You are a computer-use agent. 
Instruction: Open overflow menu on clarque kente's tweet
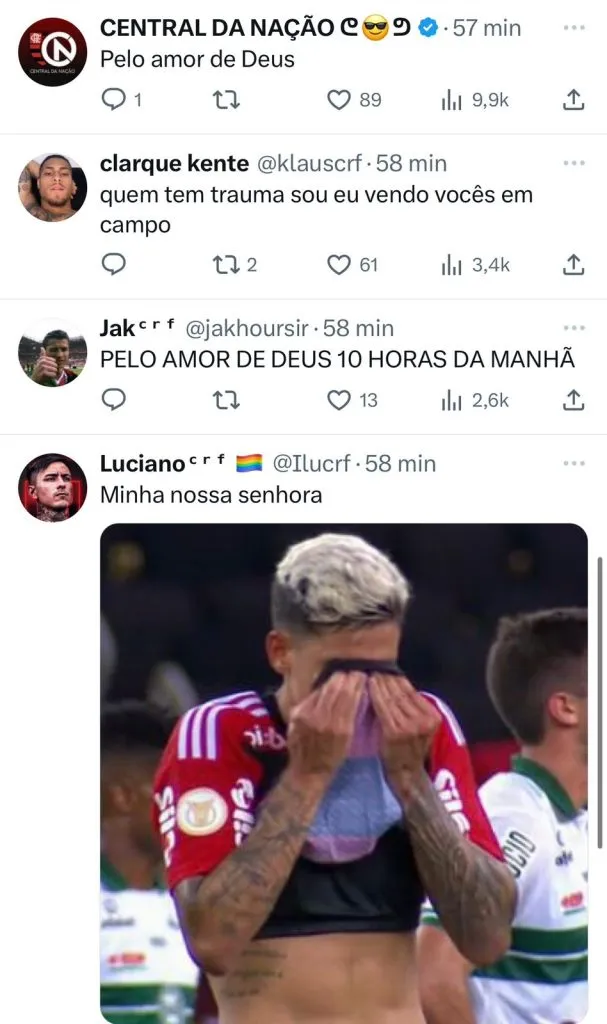click(x=573, y=163)
